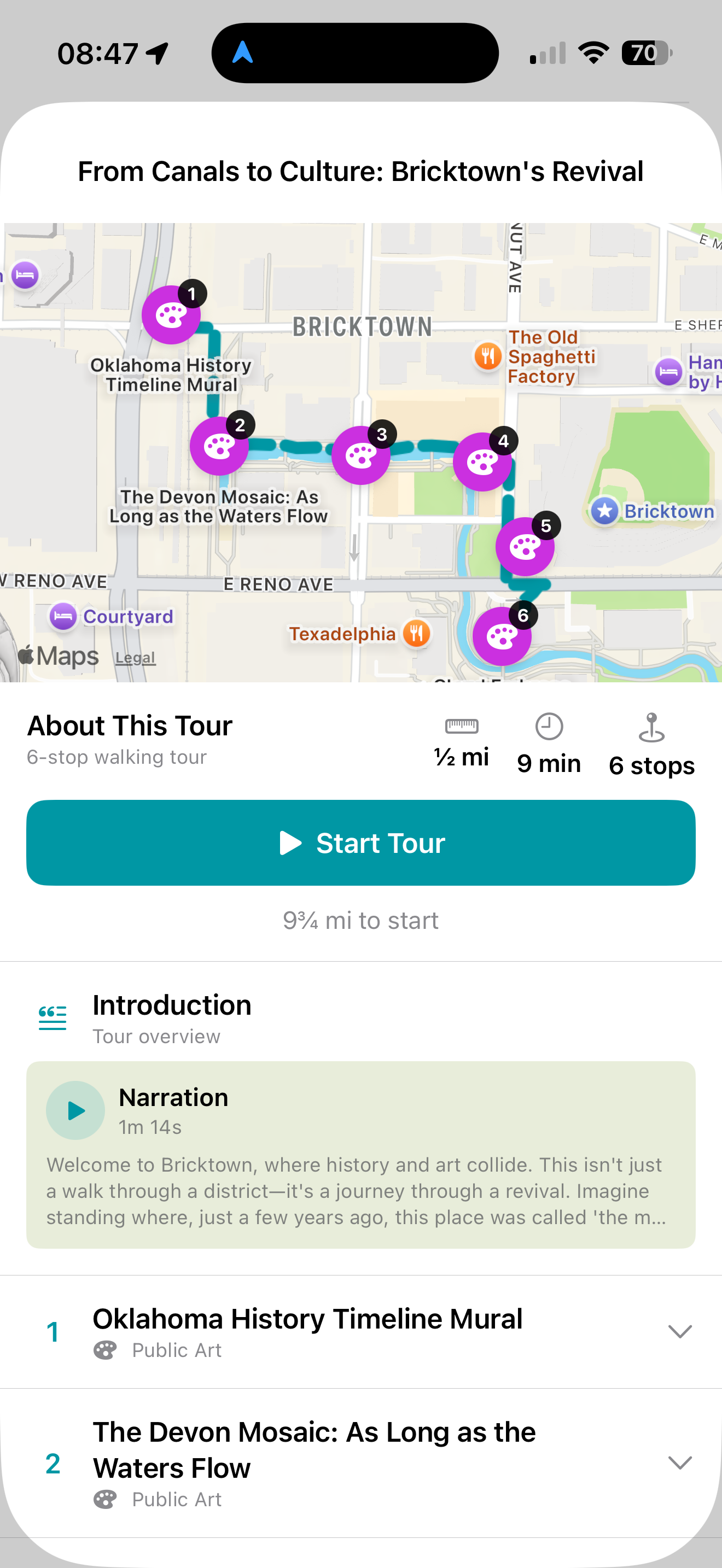This screenshot has height=1568, width=722.
Task: Tap the Bricktown star point of interest
Action: click(603, 512)
